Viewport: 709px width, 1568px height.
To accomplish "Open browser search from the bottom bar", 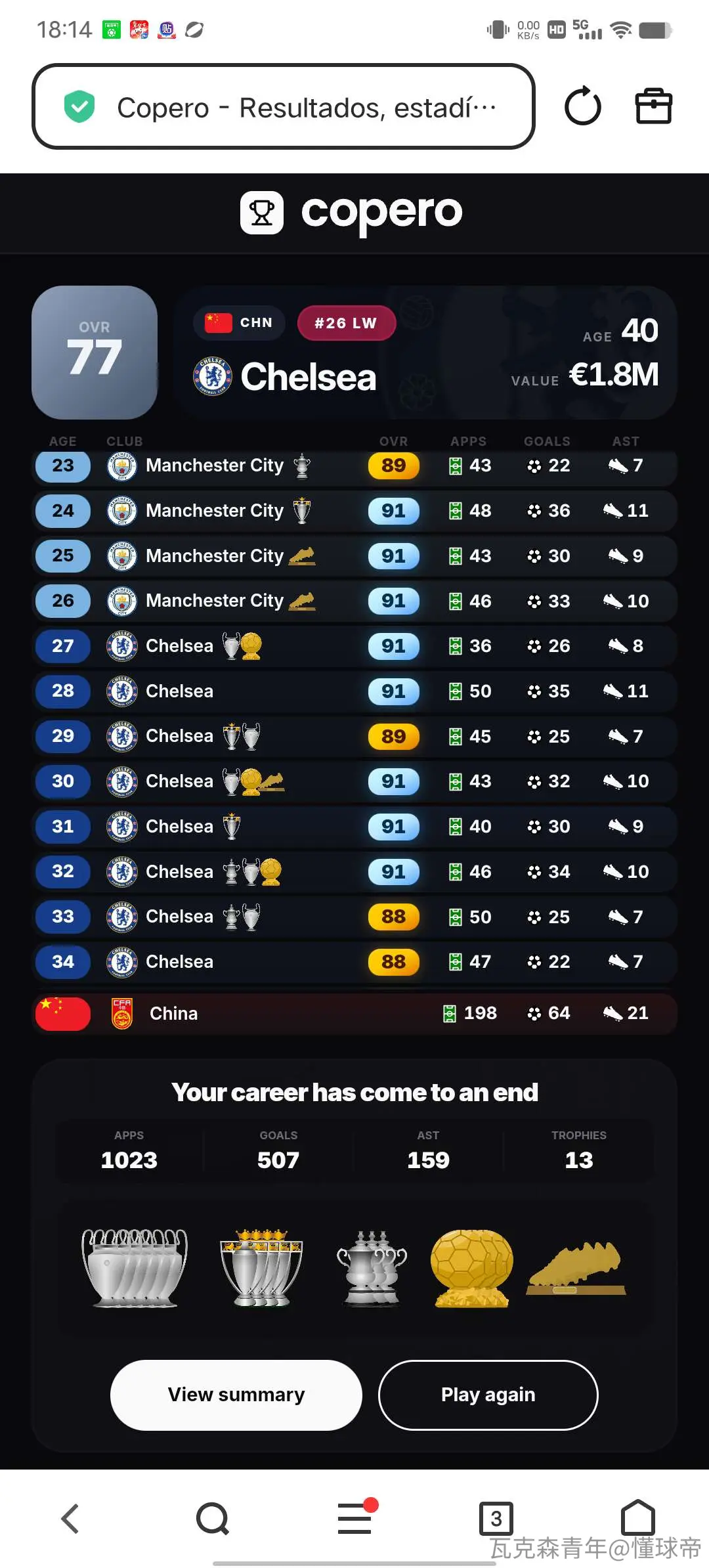I will point(213,1519).
